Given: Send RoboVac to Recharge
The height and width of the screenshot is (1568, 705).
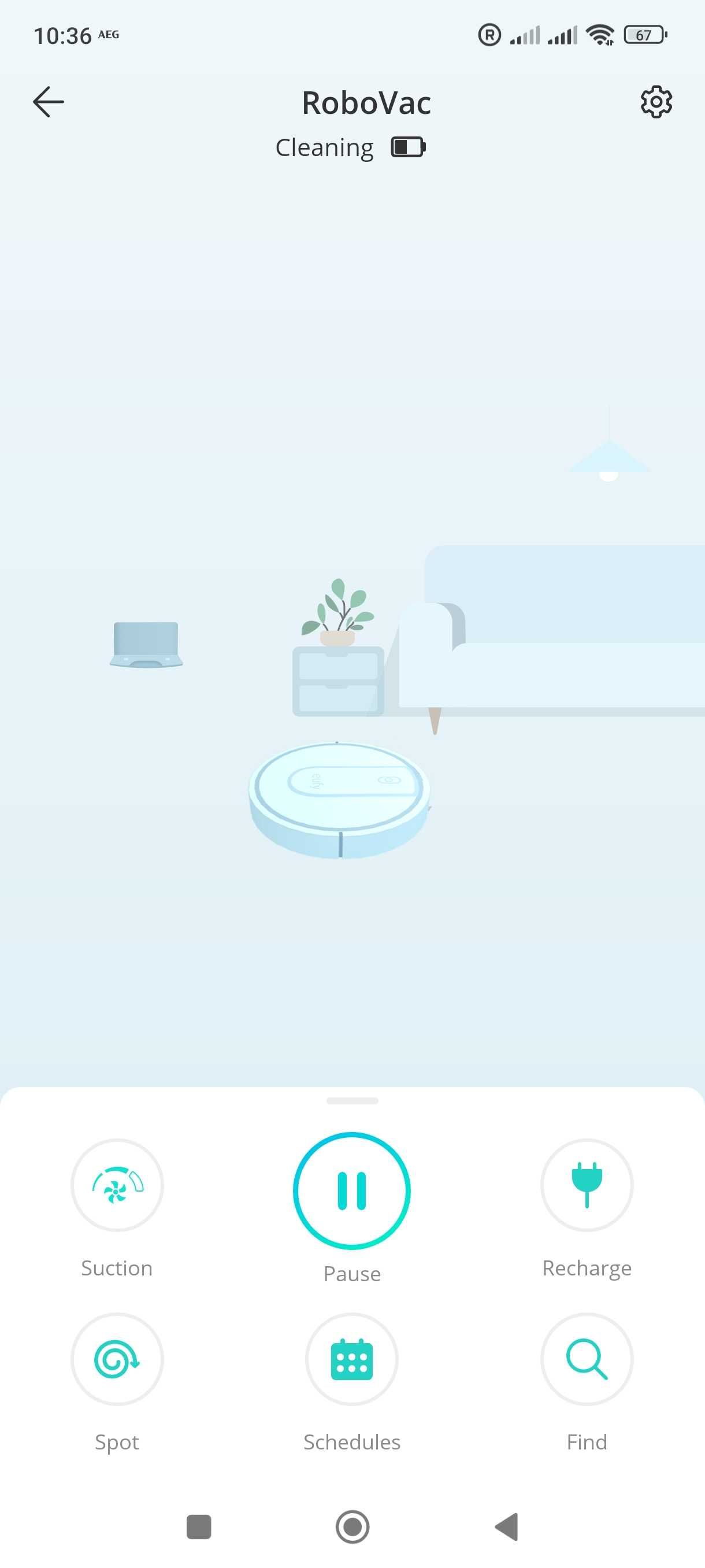Looking at the screenshot, I should (x=587, y=1185).
